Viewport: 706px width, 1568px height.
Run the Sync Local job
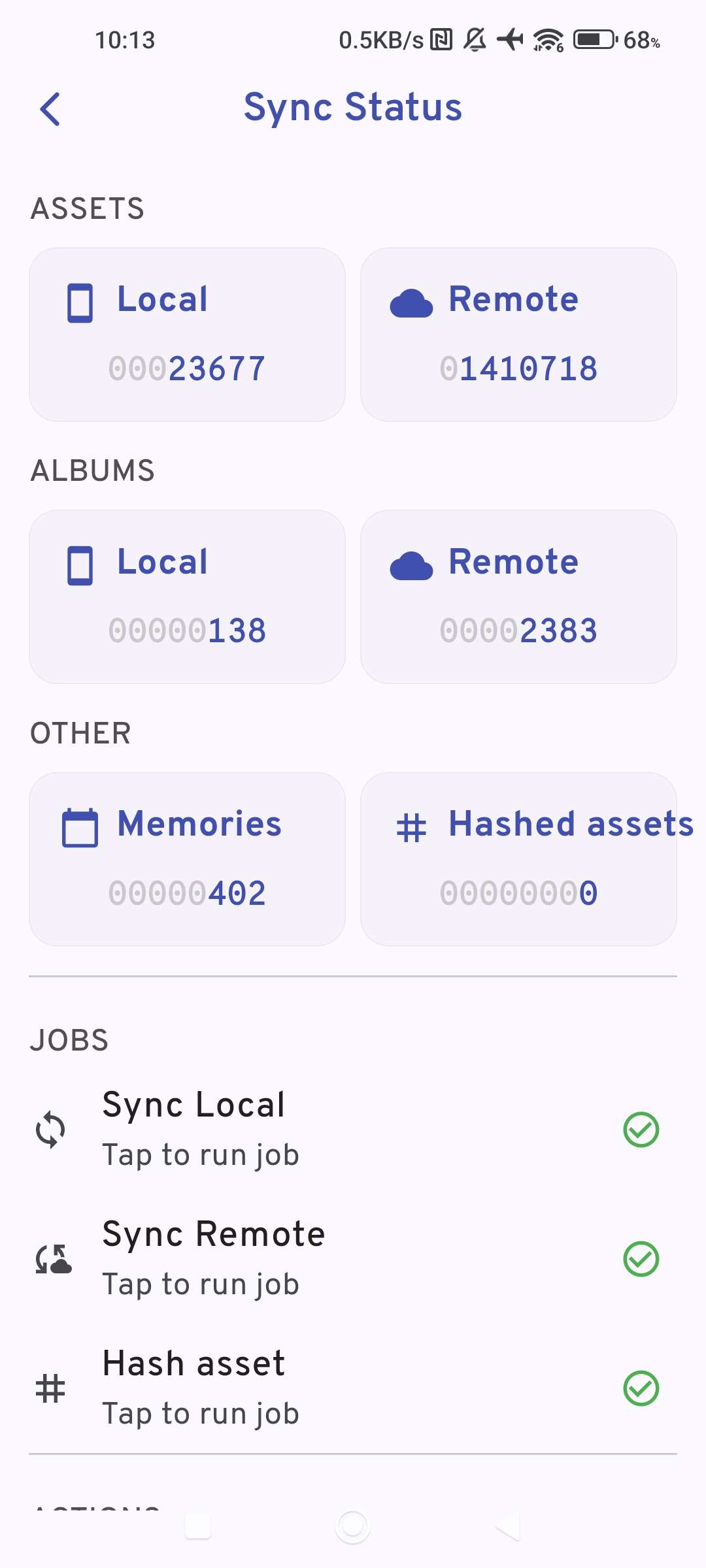point(200,1129)
